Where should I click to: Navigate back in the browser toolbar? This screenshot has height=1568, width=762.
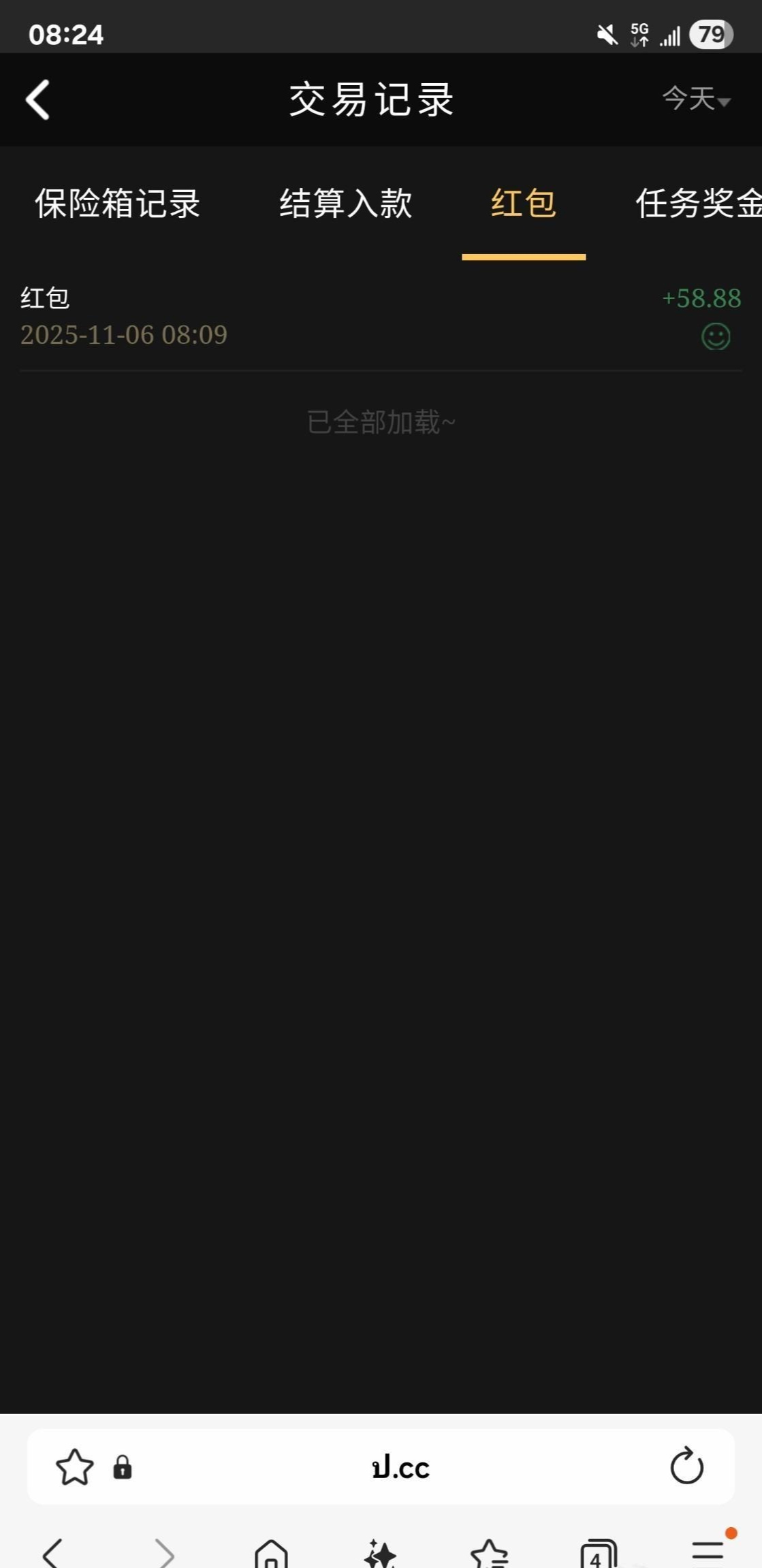click(x=52, y=1554)
